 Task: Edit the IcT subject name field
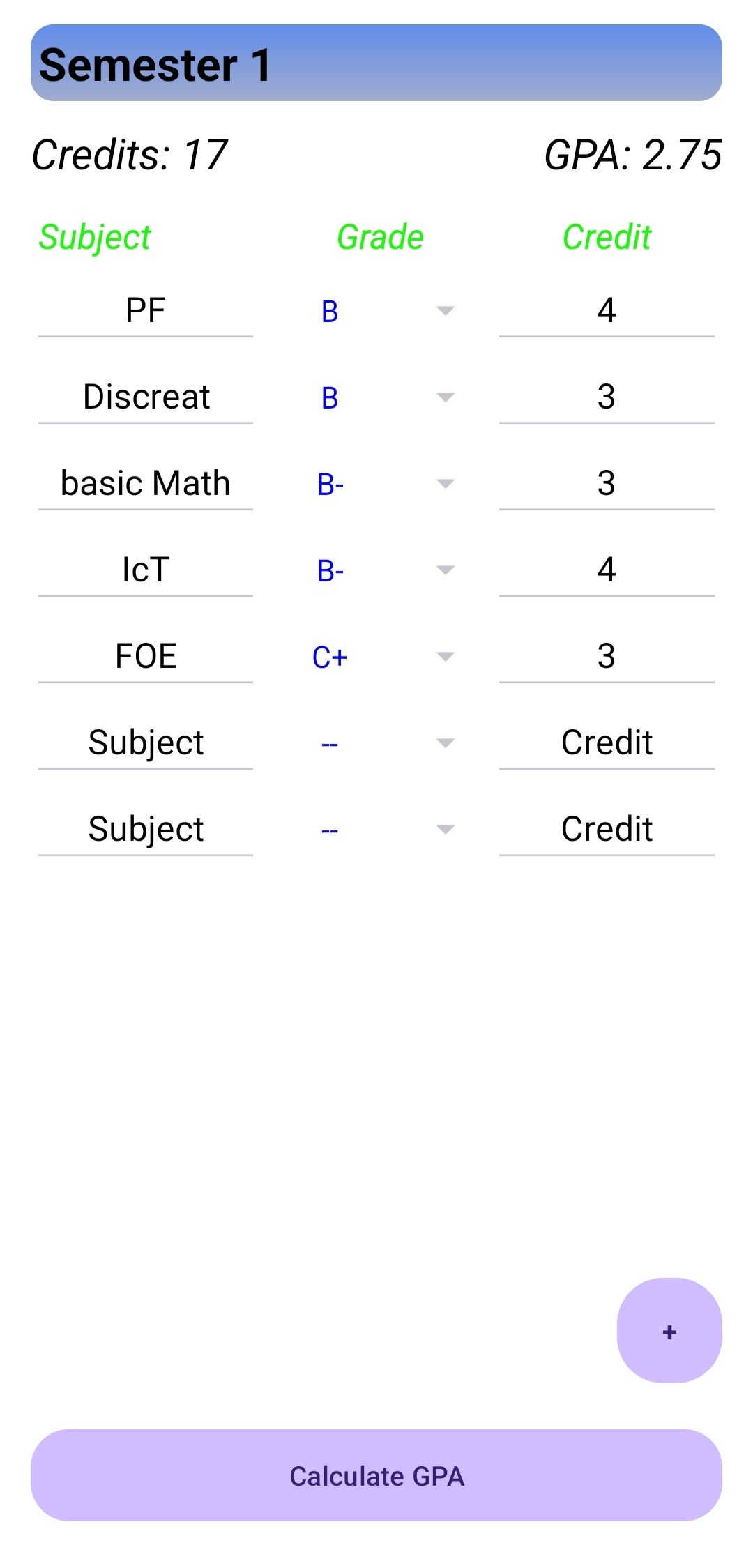145,570
